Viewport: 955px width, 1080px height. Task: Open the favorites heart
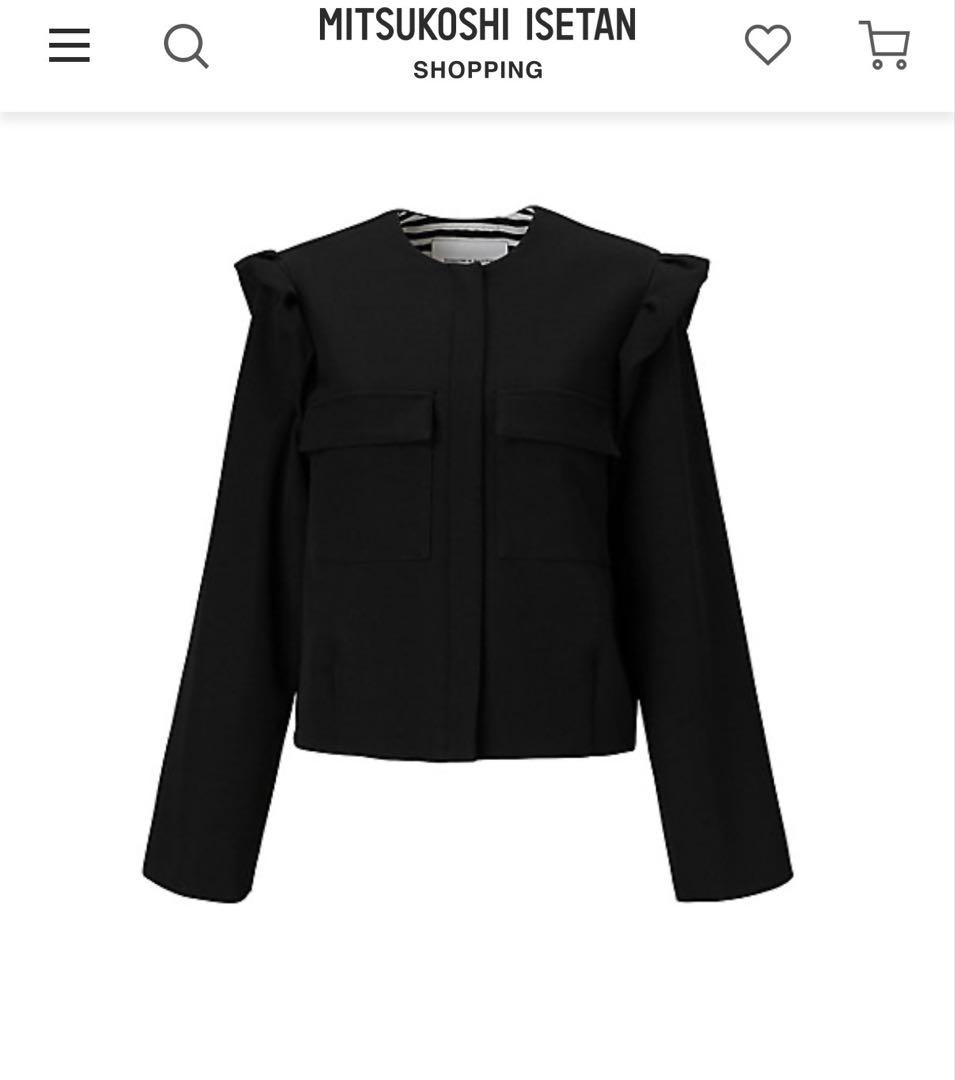[x=767, y=45]
